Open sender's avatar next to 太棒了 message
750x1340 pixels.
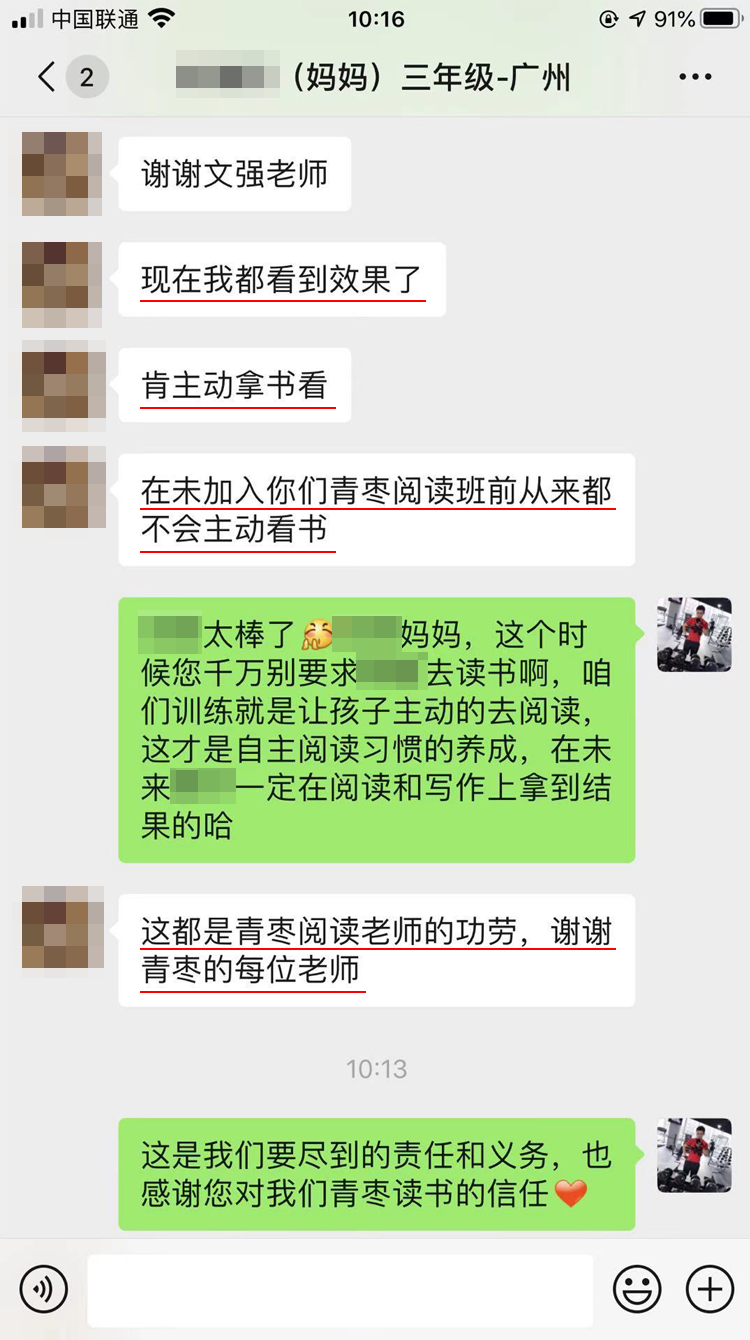point(694,635)
